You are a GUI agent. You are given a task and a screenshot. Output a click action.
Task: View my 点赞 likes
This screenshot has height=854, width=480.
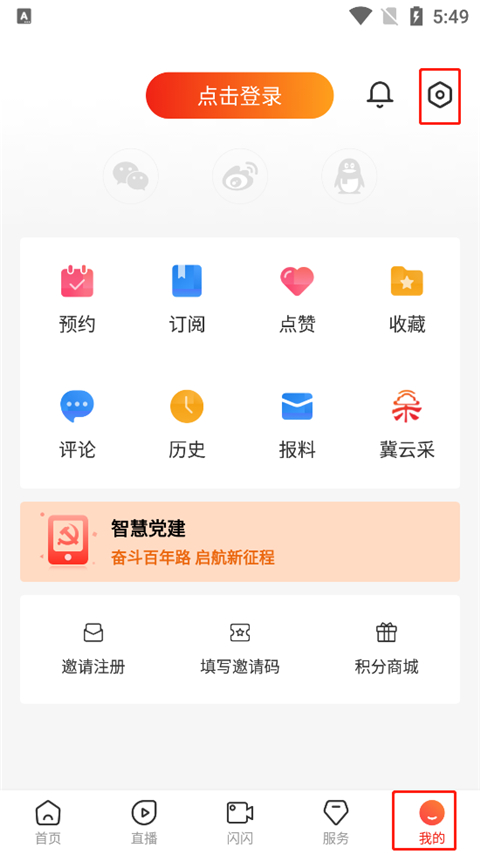tap(297, 299)
